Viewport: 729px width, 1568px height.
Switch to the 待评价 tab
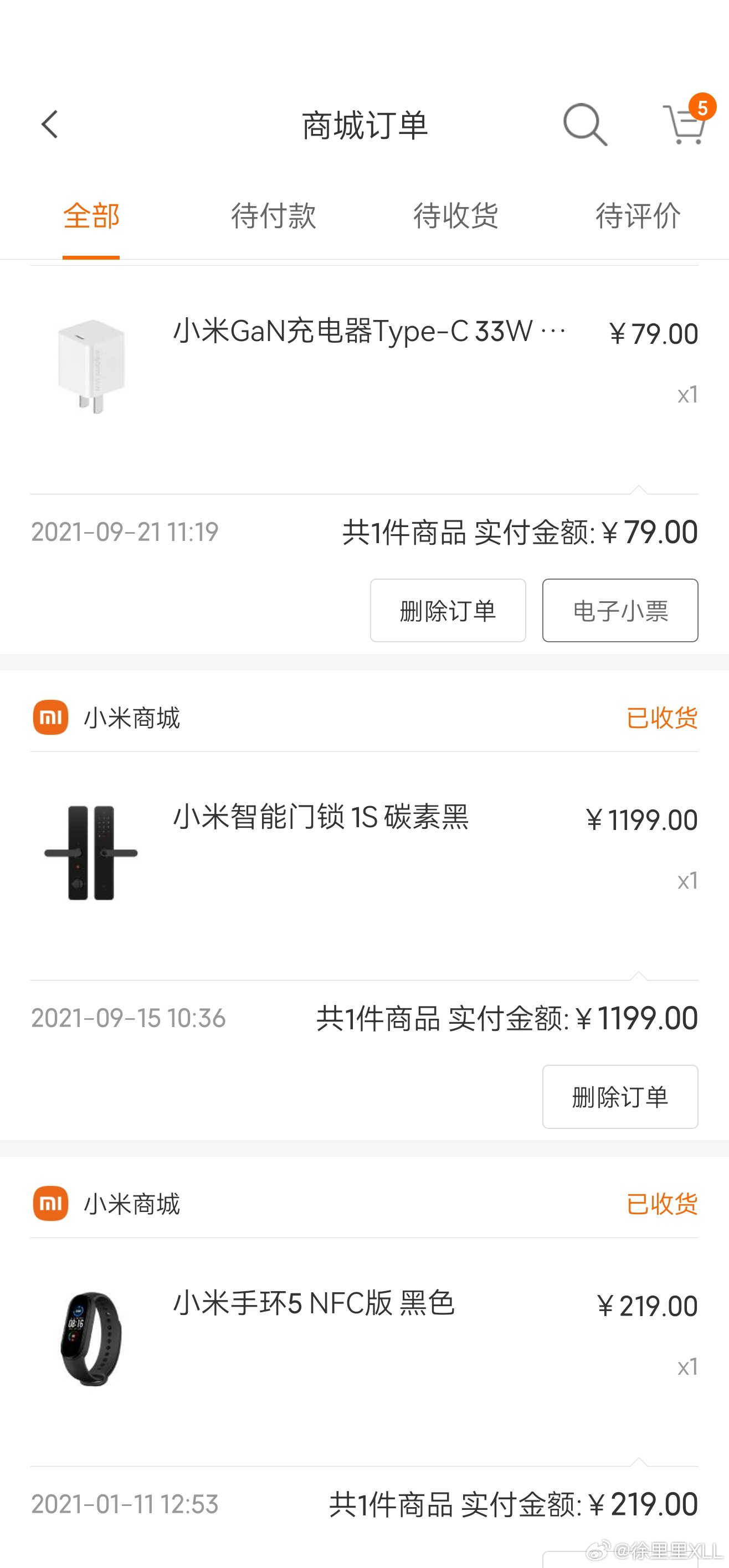(x=638, y=216)
